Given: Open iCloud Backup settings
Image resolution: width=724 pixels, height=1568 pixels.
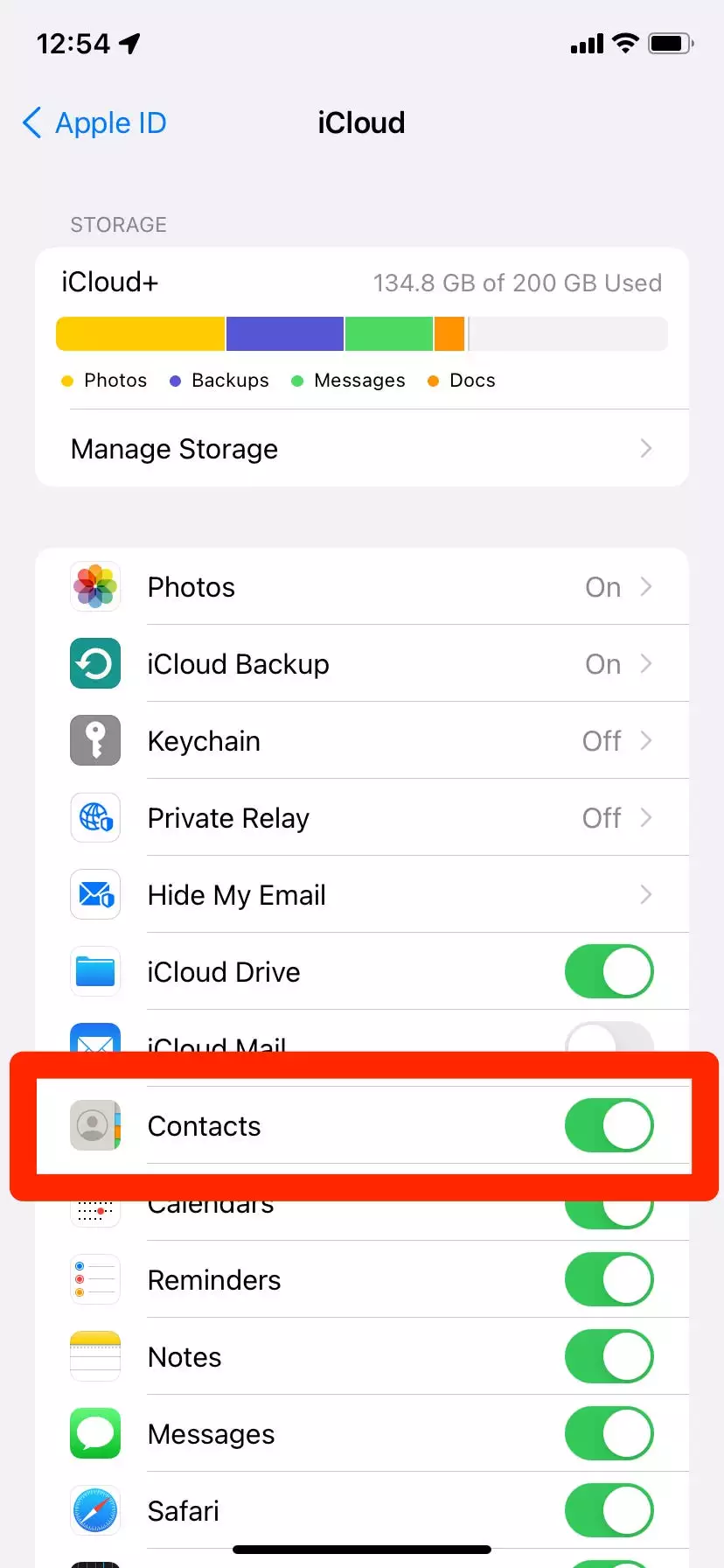Looking at the screenshot, I should click(362, 664).
